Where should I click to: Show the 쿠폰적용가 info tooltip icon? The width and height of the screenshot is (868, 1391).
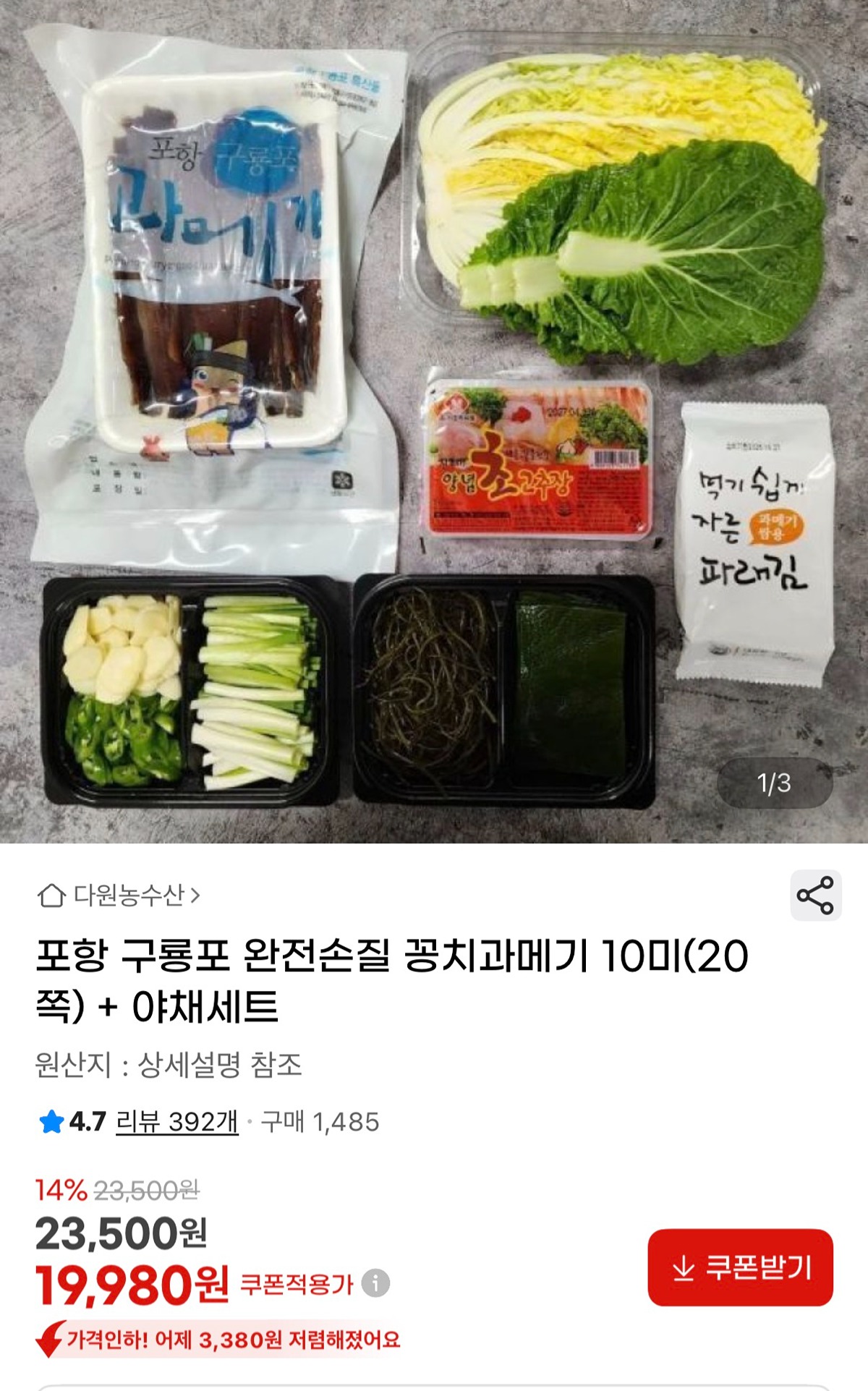(375, 1284)
